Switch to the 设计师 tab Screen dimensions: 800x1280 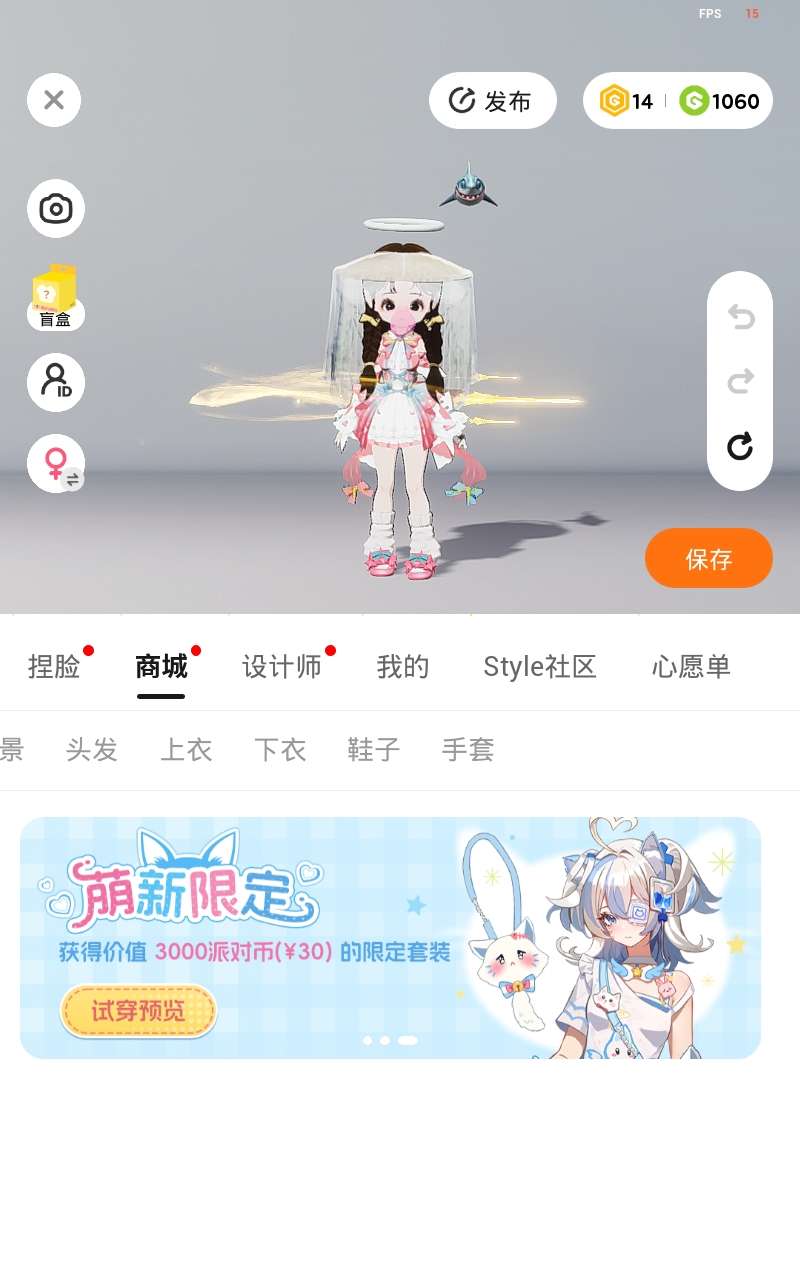coord(282,666)
